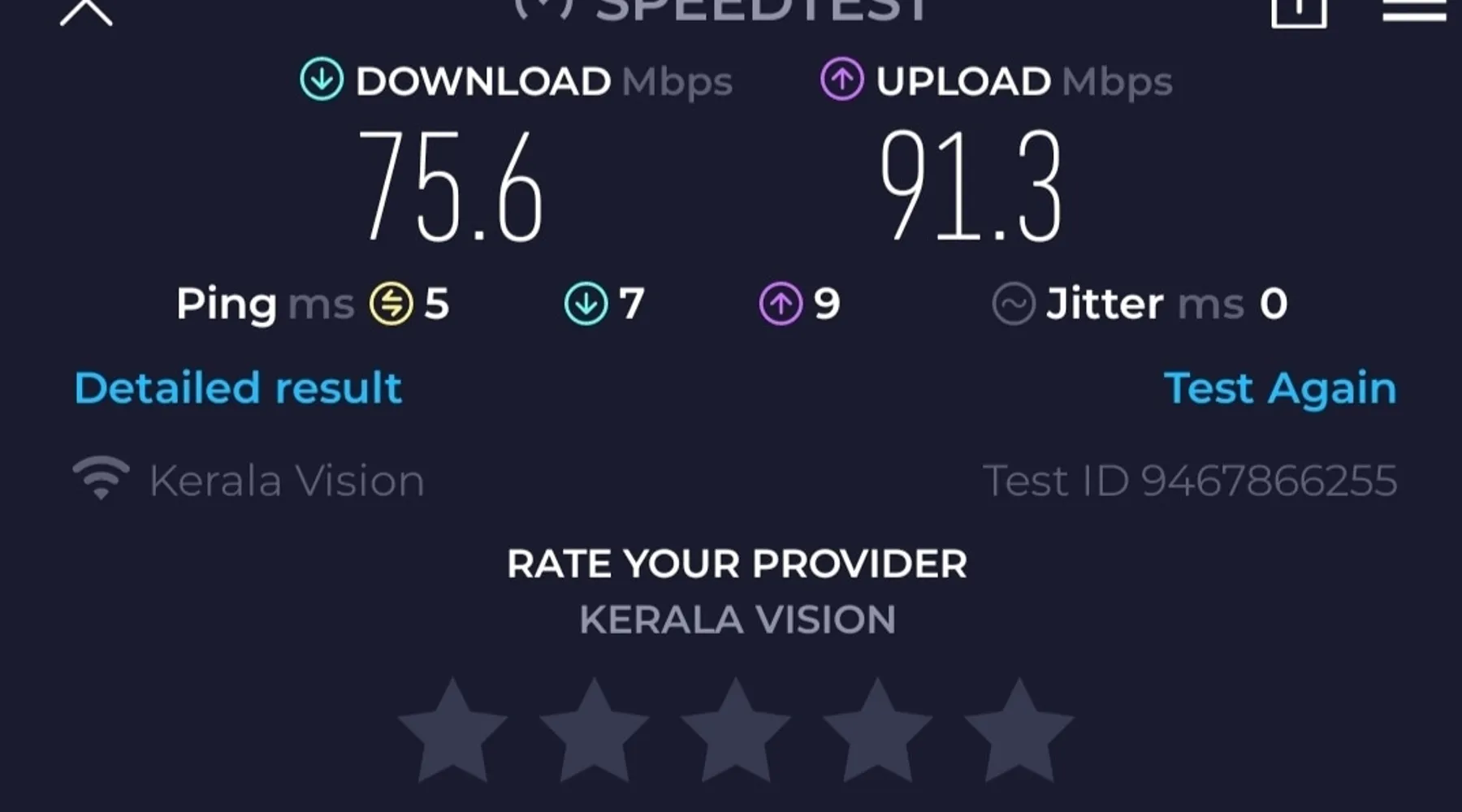This screenshot has height=812, width=1462.
Task: Open the hamburger menu
Action: click(1414, 11)
